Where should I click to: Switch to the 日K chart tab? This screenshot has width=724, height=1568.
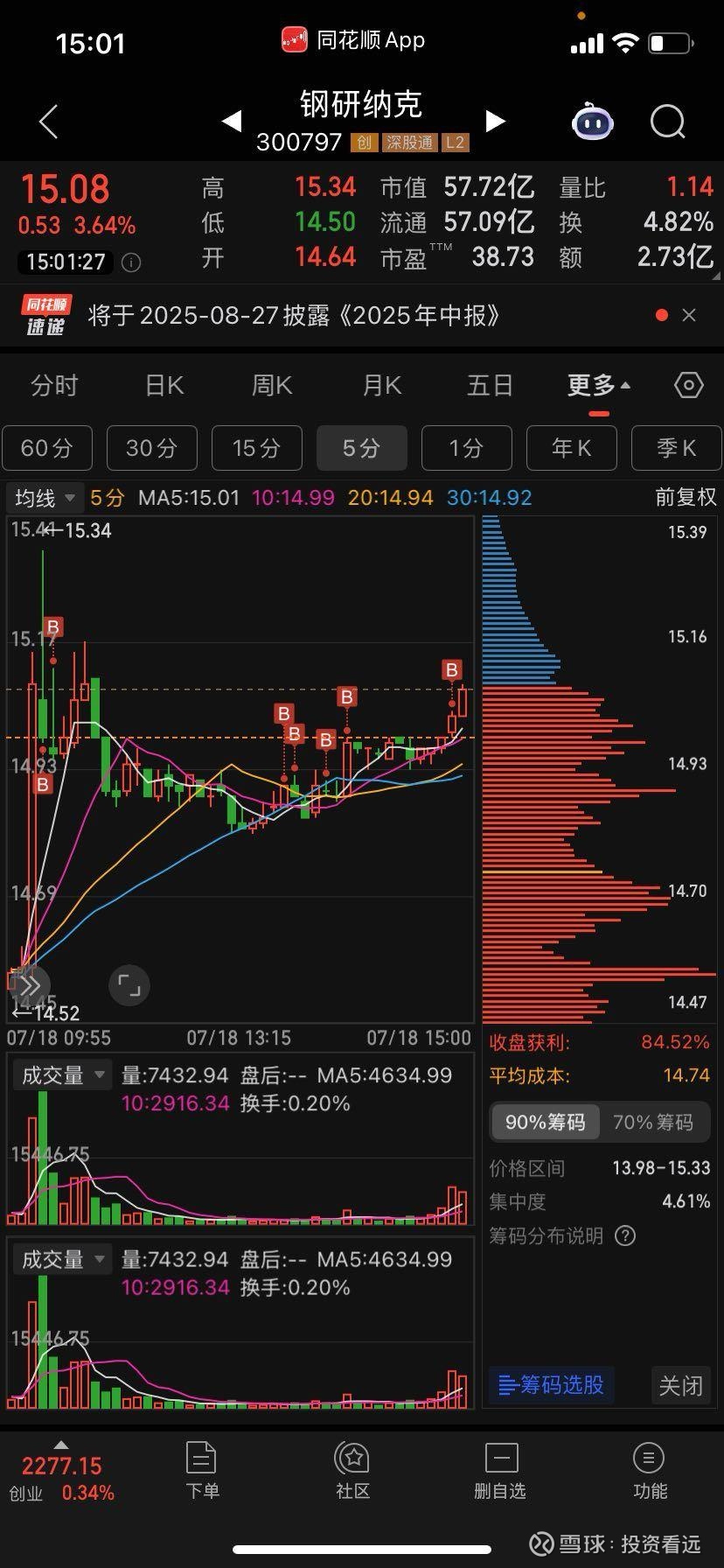coord(164,385)
